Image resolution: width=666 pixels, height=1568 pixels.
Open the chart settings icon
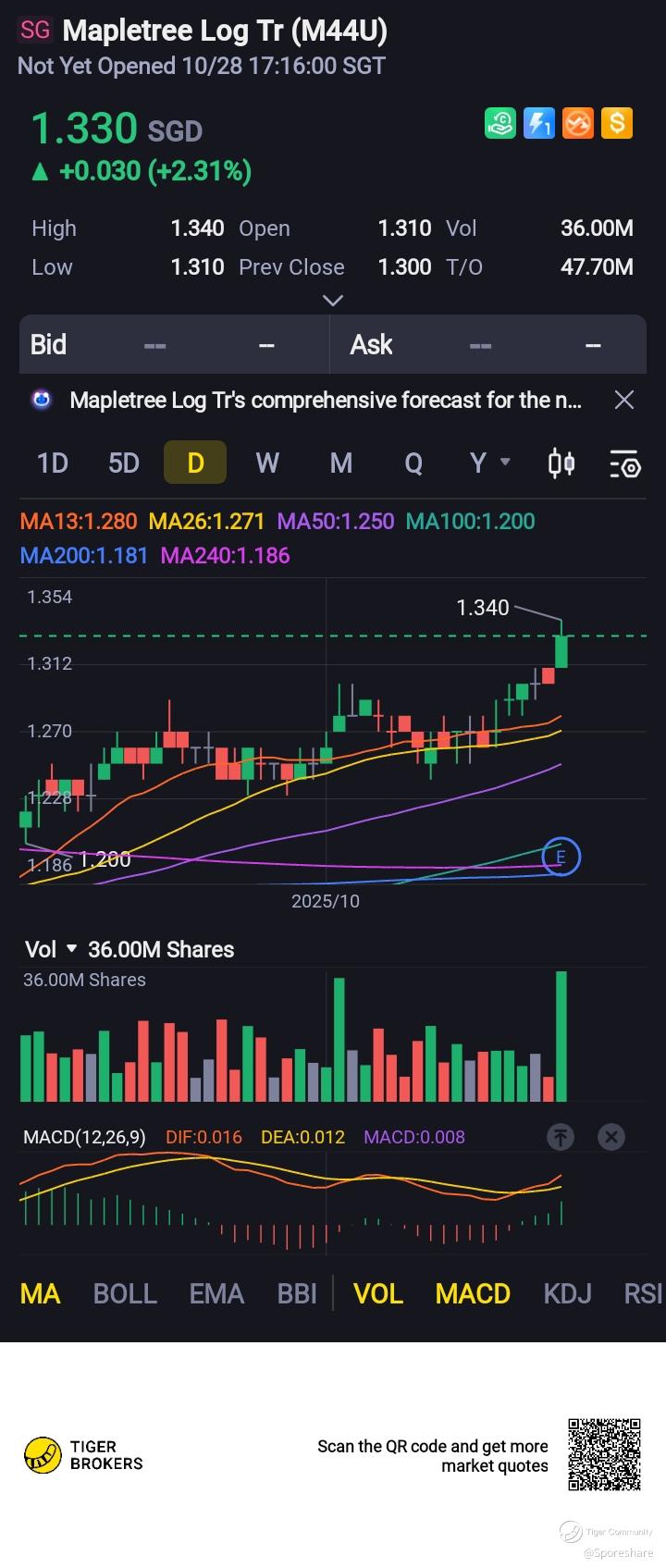(624, 463)
